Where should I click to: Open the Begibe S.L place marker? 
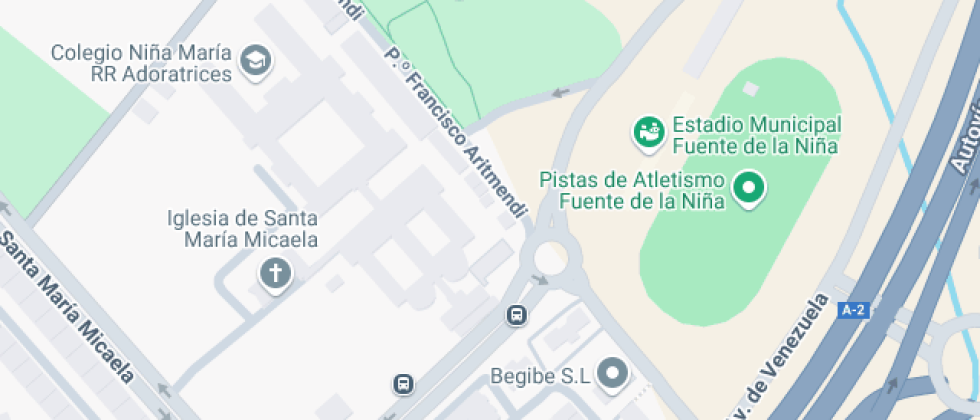[612, 375]
